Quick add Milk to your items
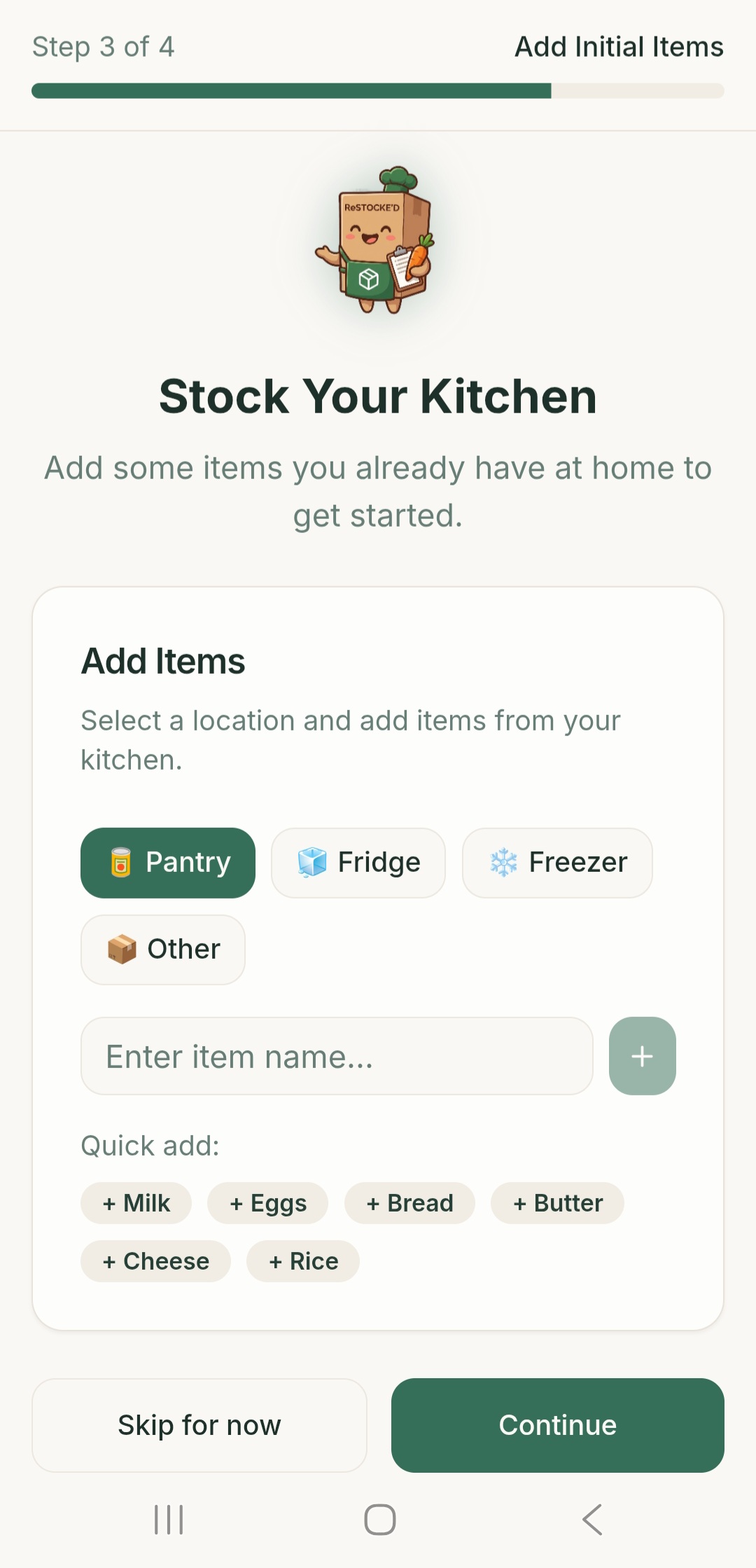Screen dimensions: 756x1568 click(136, 1202)
